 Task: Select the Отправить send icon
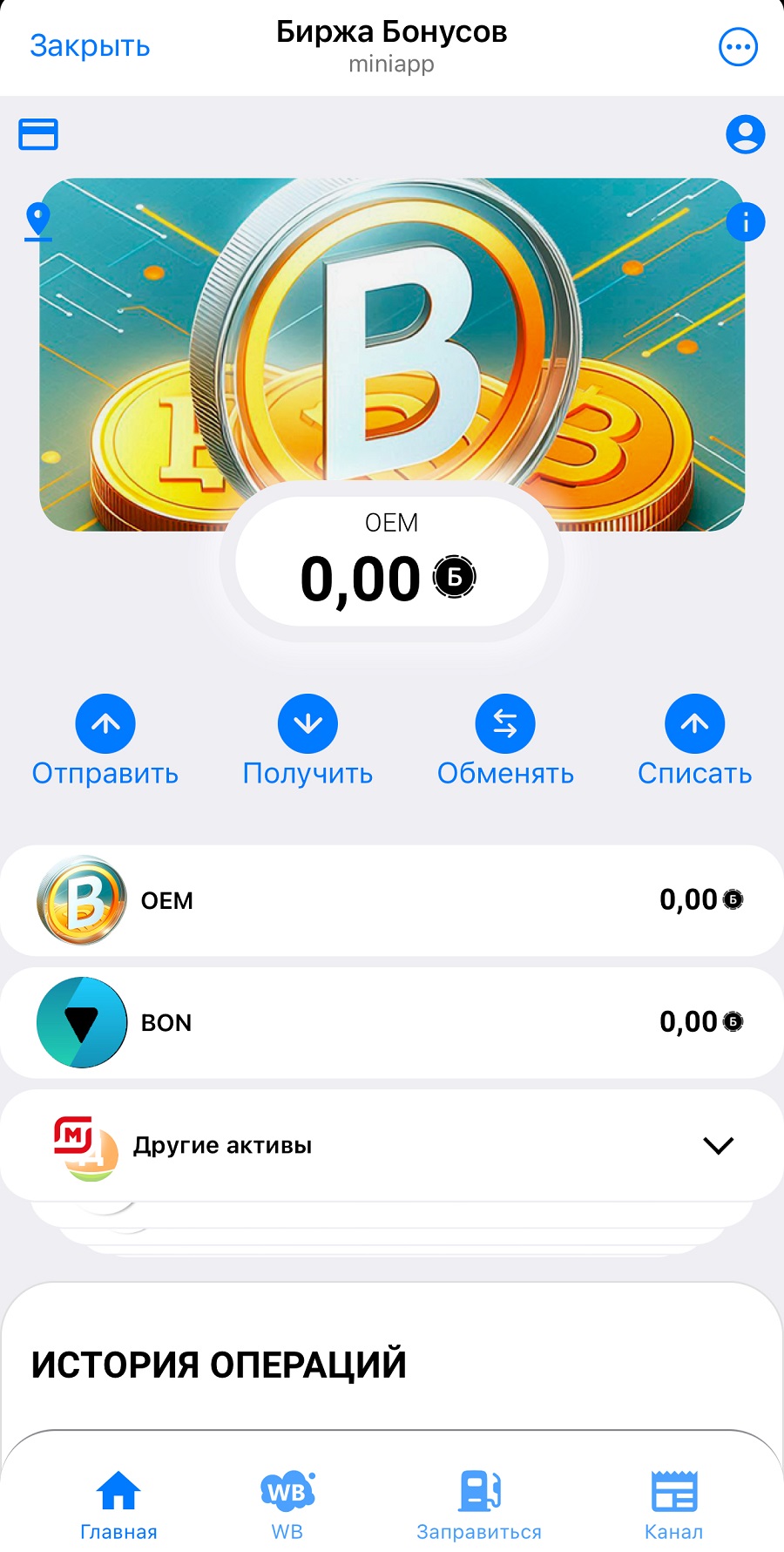[x=105, y=723]
